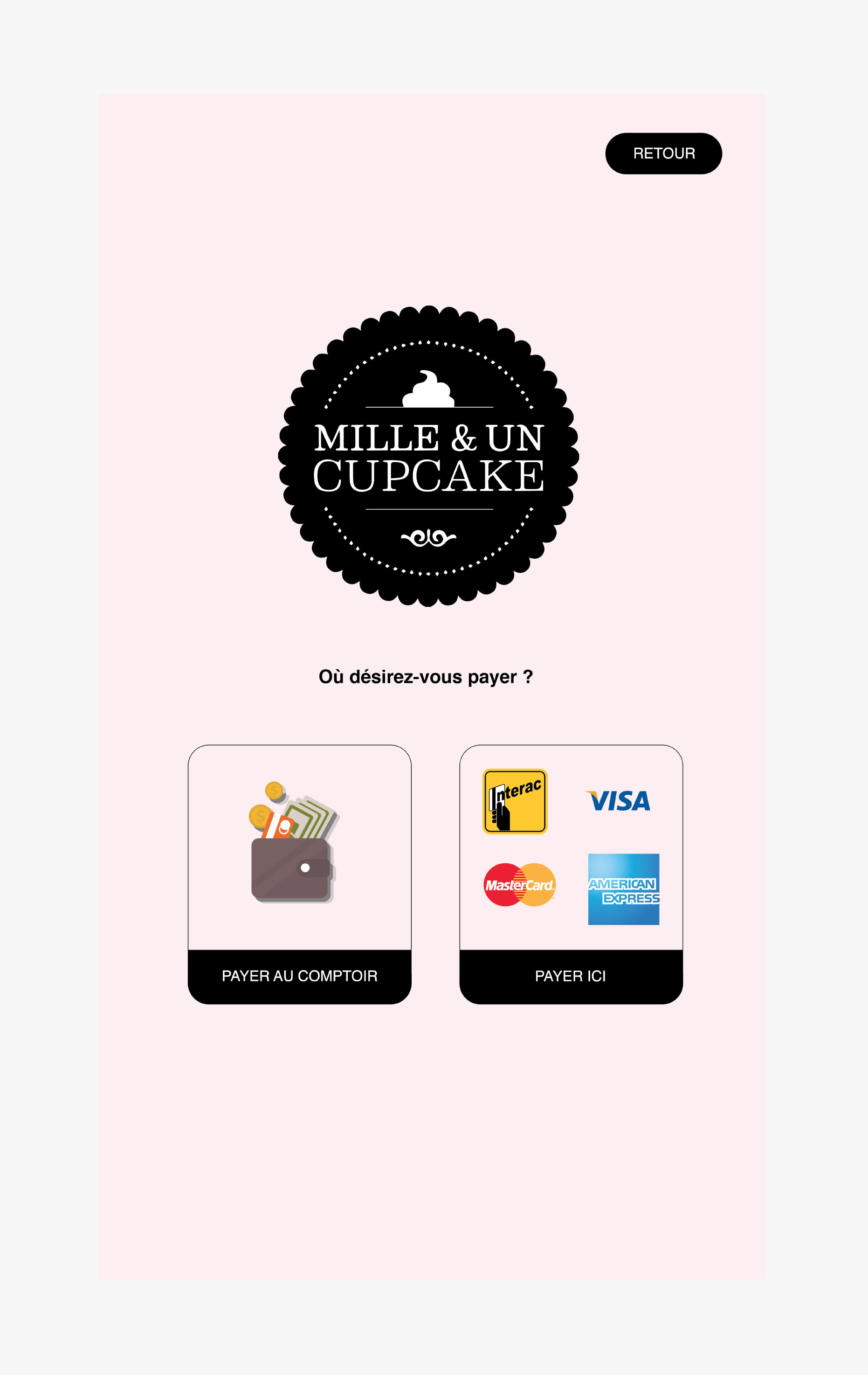Select Payer ici card payment option
This screenshot has width=868, height=1375.
coord(571,975)
